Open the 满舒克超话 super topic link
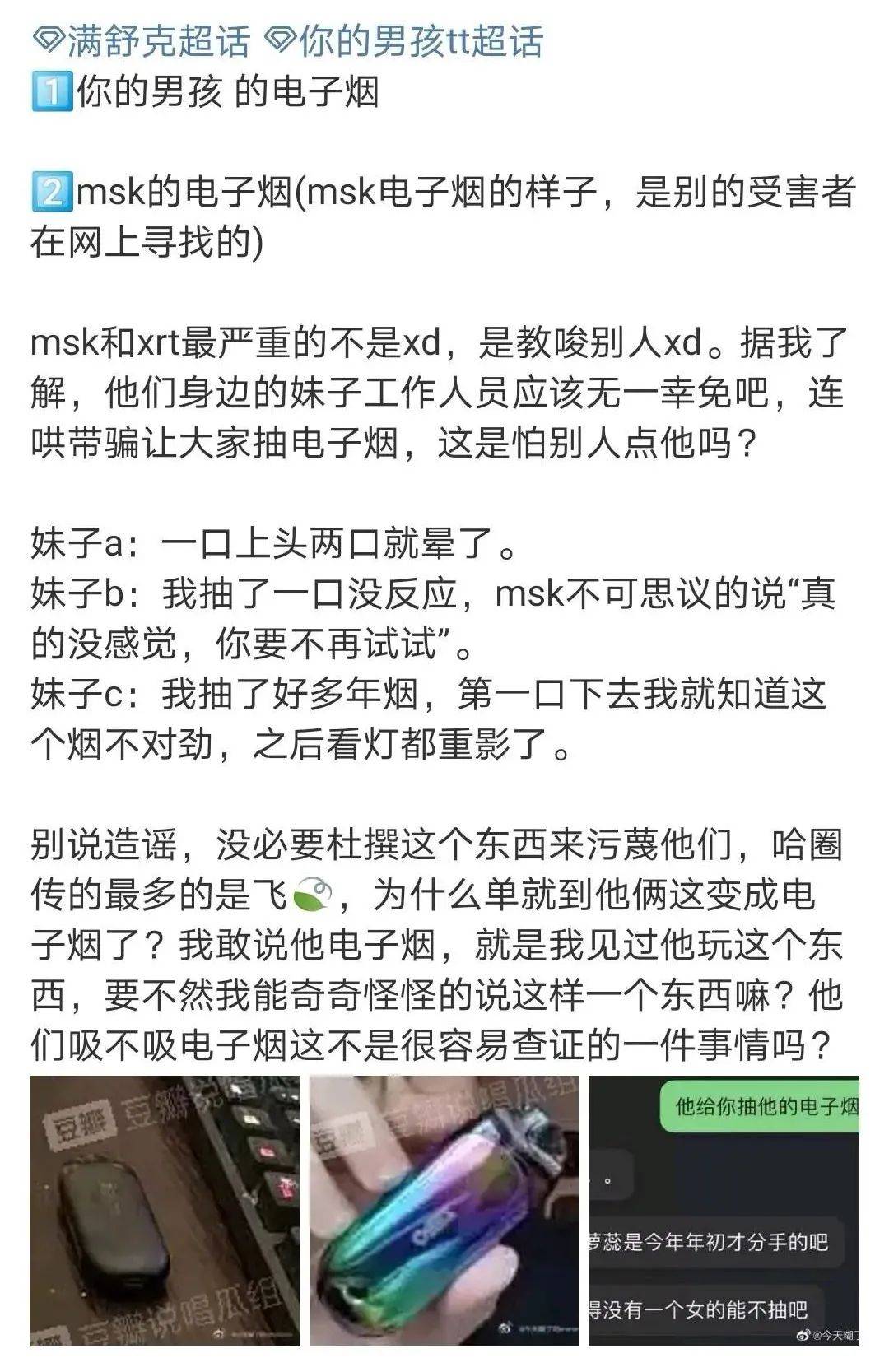The width and height of the screenshot is (889, 1372). tap(142, 40)
